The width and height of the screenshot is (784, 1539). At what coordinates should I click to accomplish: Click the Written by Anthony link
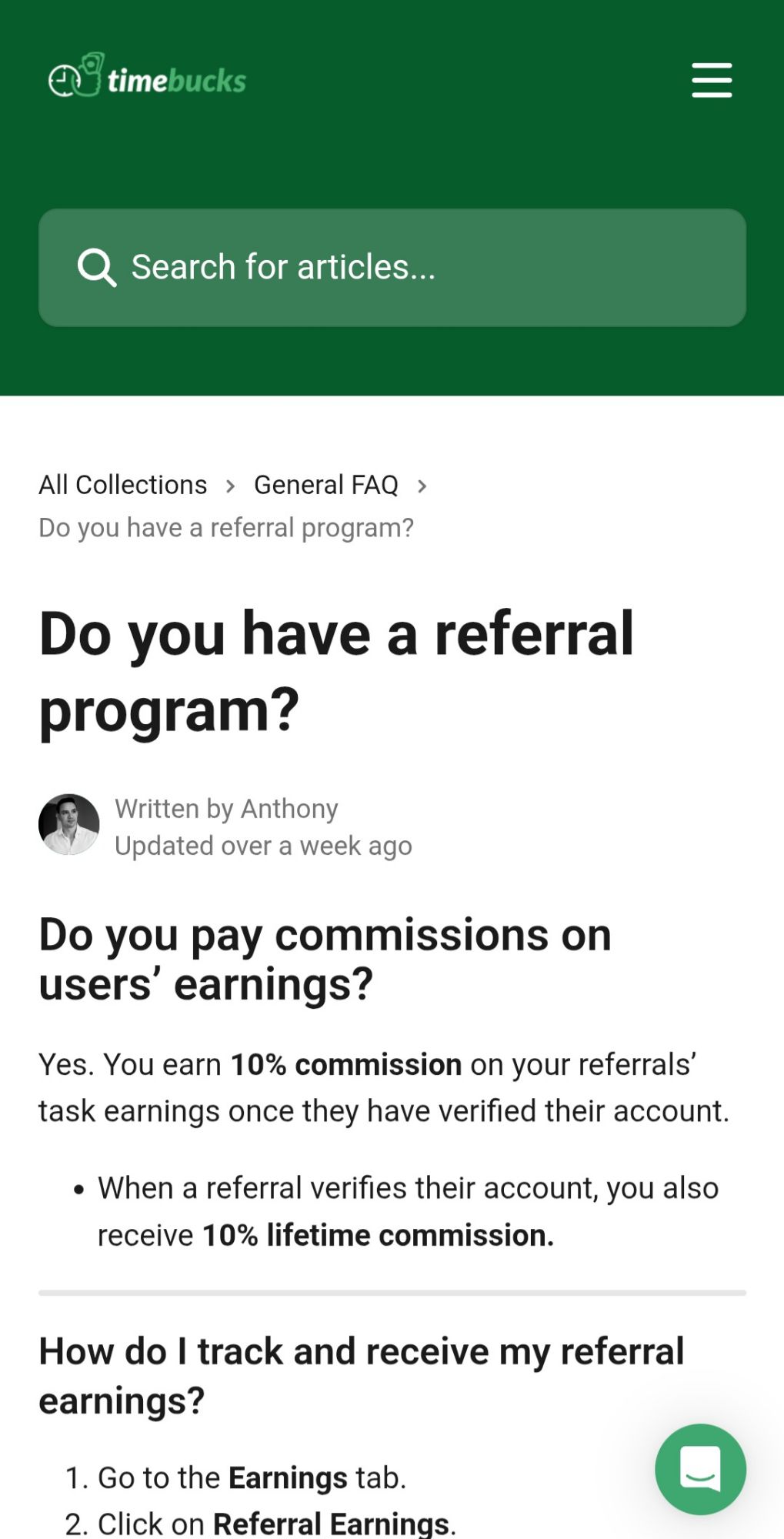[x=226, y=808]
